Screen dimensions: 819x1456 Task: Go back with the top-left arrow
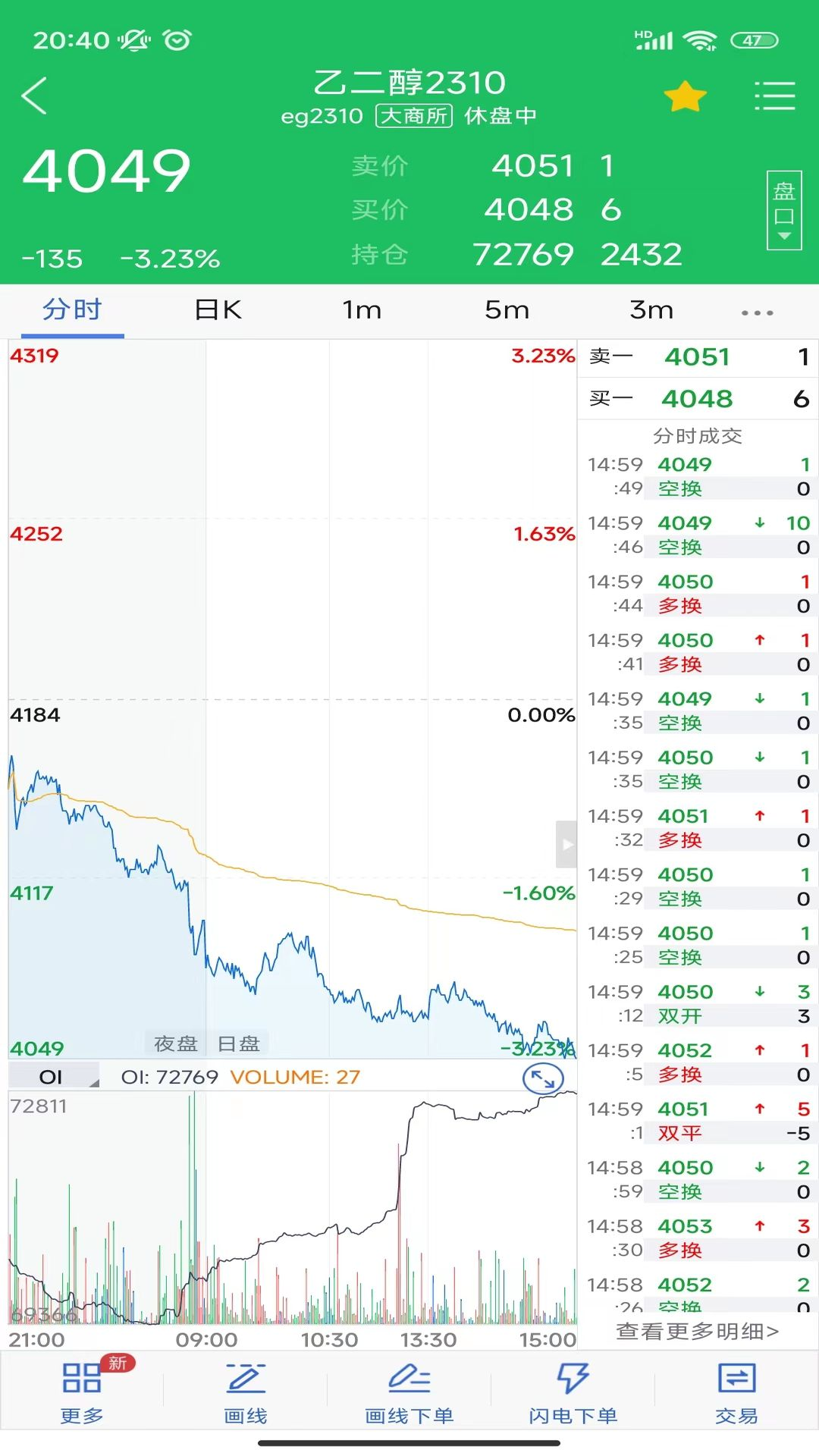(x=35, y=96)
